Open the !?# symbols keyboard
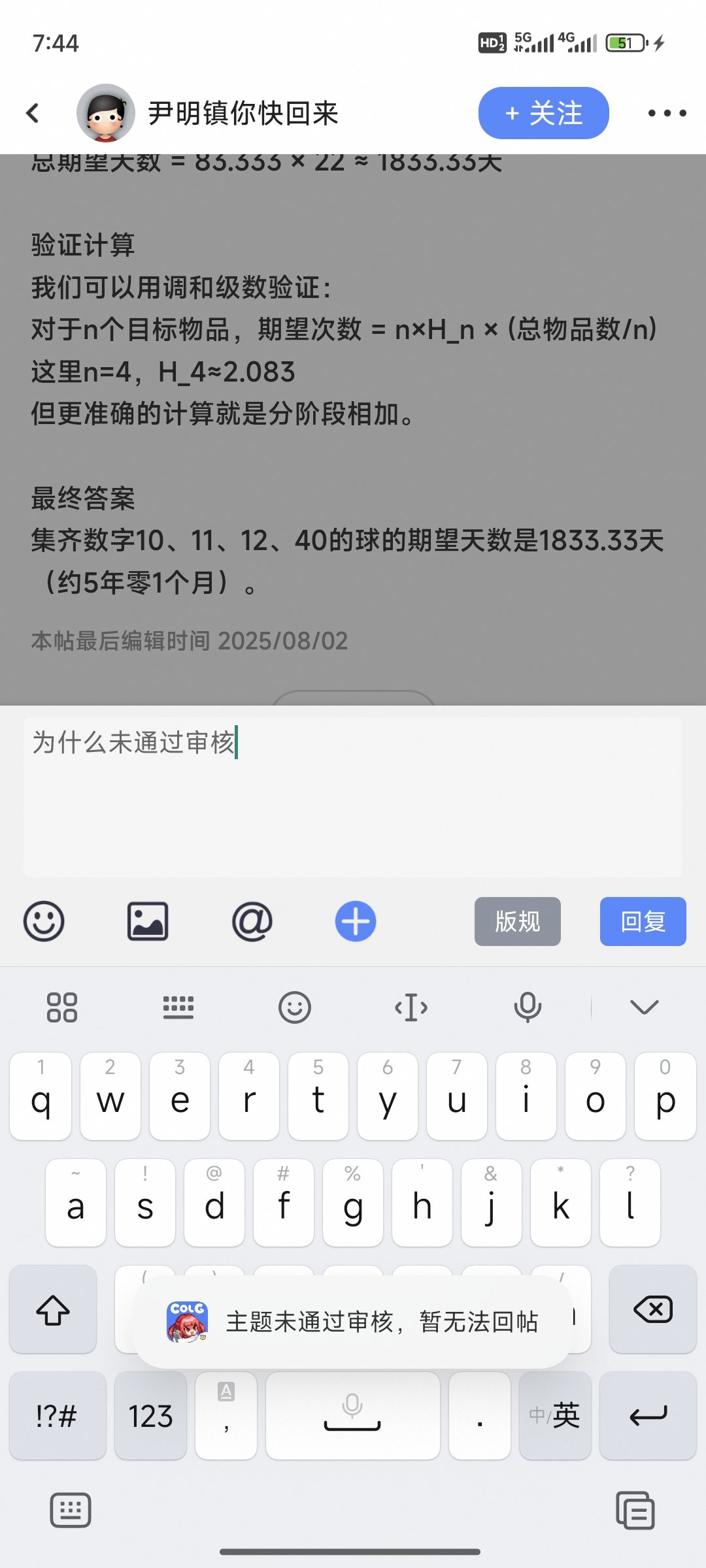 click(58, 1416)
